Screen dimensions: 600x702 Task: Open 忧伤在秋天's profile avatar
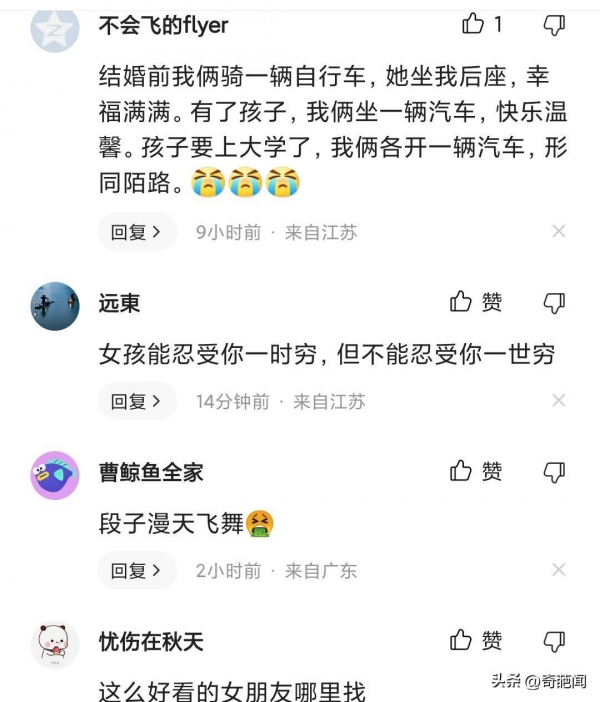(55, 644)
